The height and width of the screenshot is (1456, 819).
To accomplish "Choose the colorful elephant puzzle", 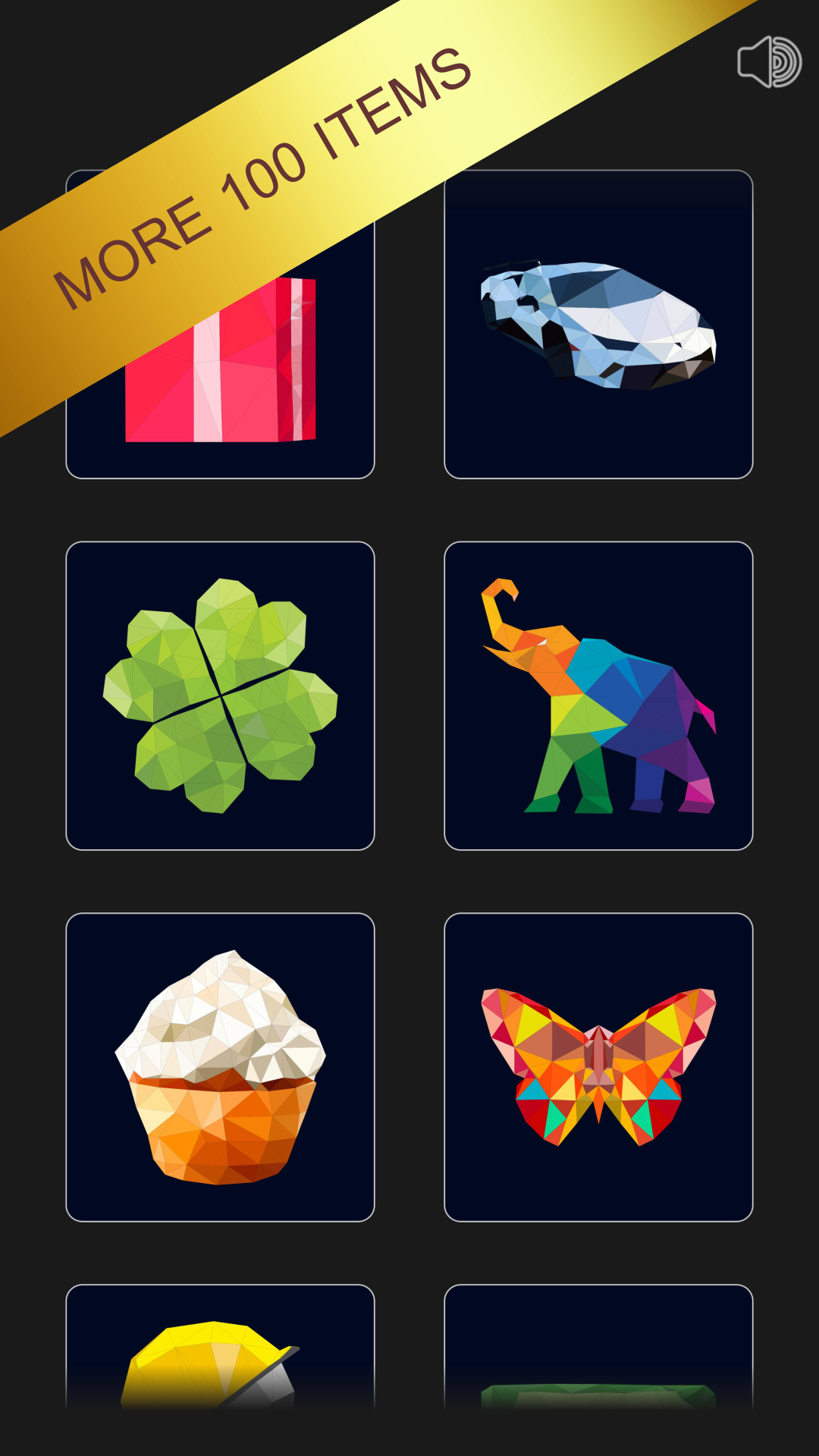I will (598, 695).
